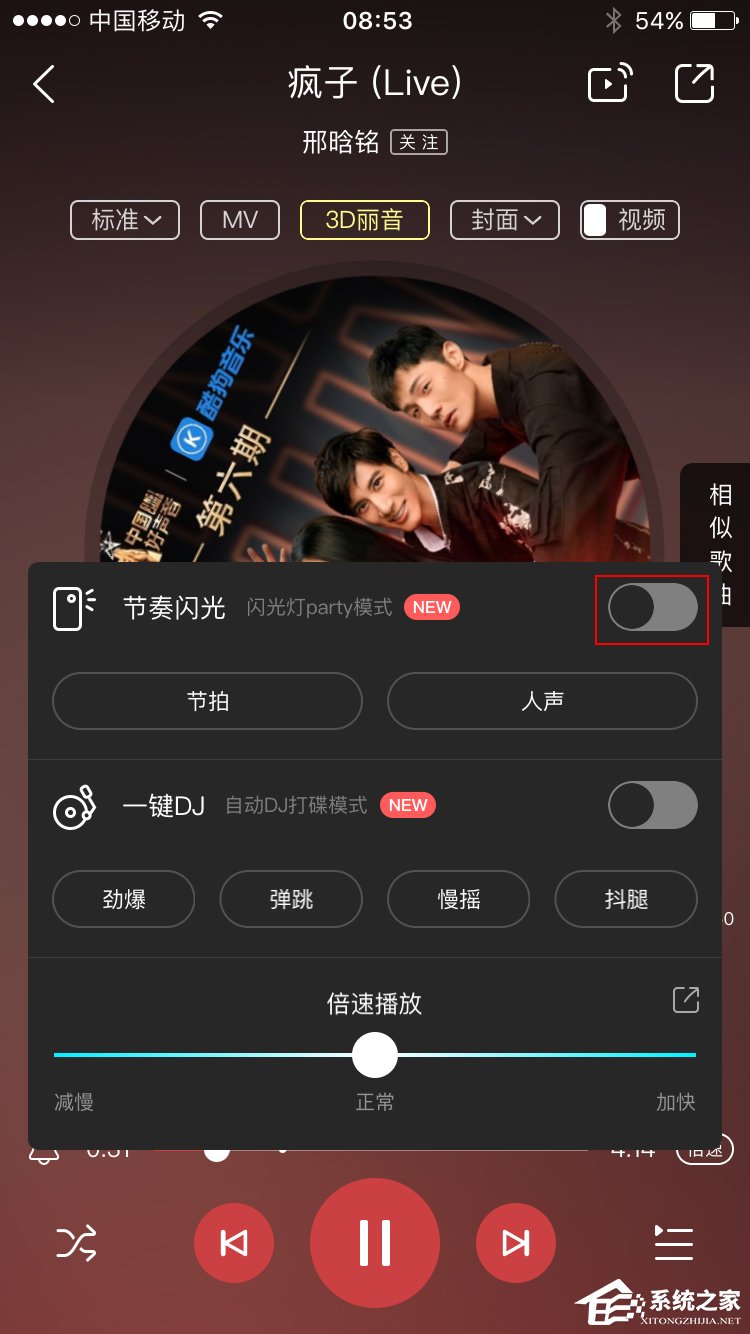Select the 抖腿 DJ style
Screen dimensions: 750x1334
[x=626, y=899]
